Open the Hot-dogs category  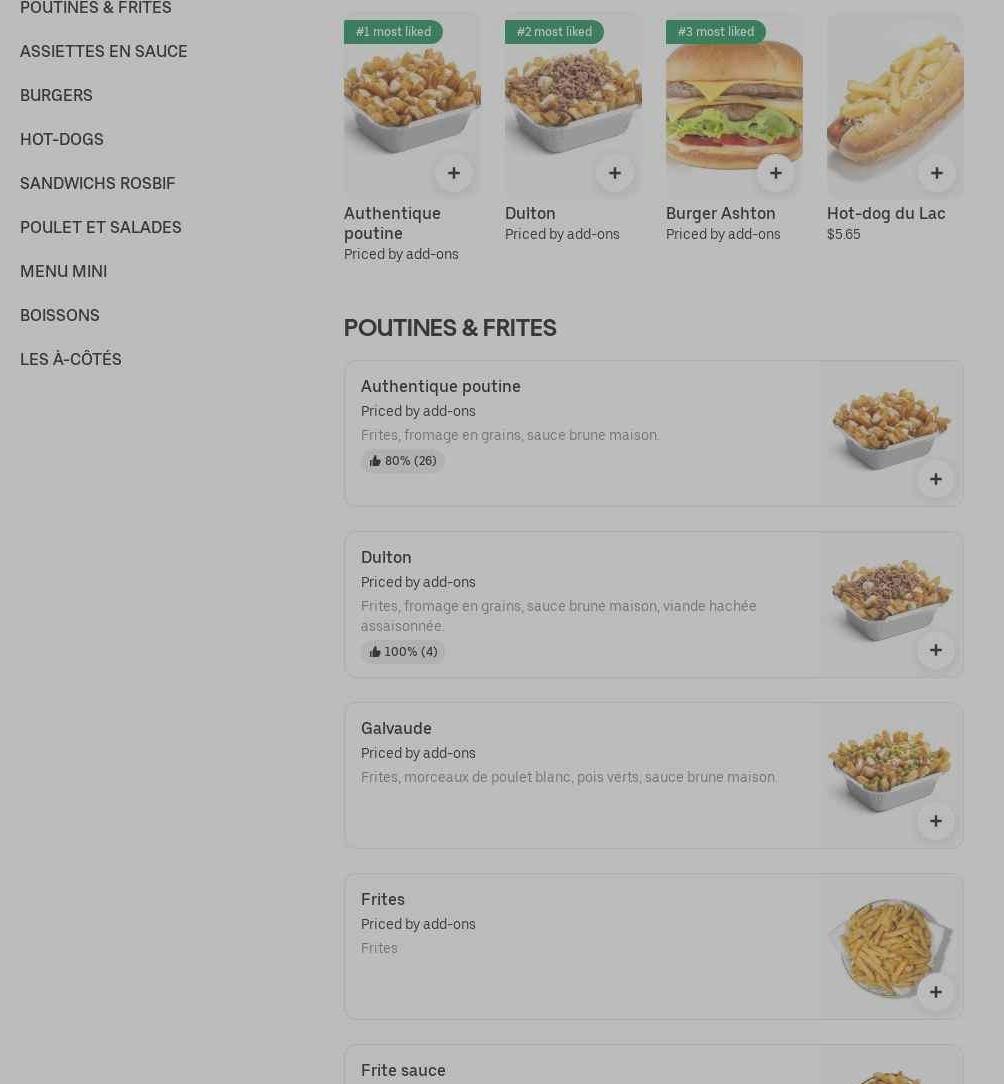coord(62,139)
